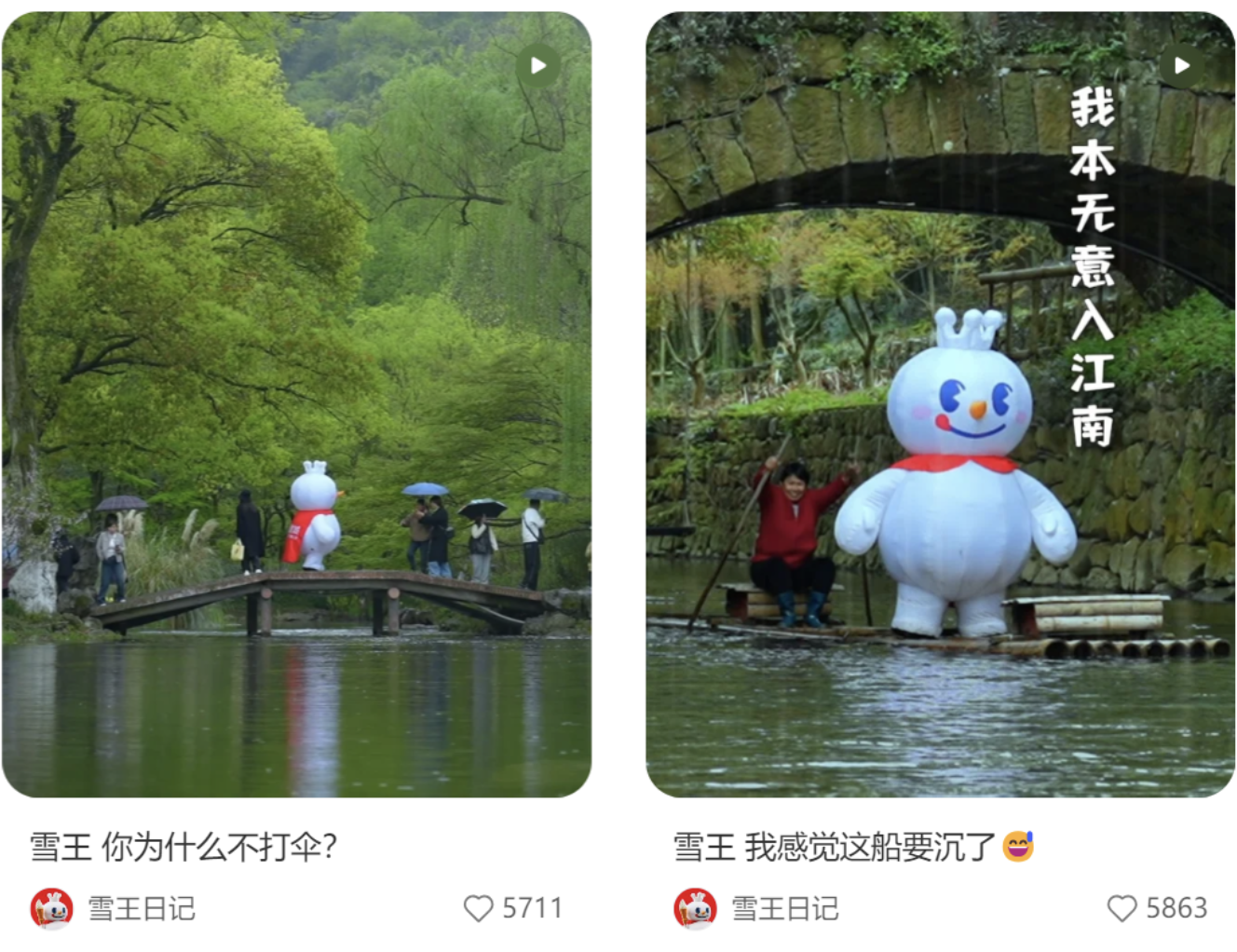Open the video post '雪王 我感觉这船要沉了'
The height and width of the screenshot is (952, 1237).
click(940, 404)
